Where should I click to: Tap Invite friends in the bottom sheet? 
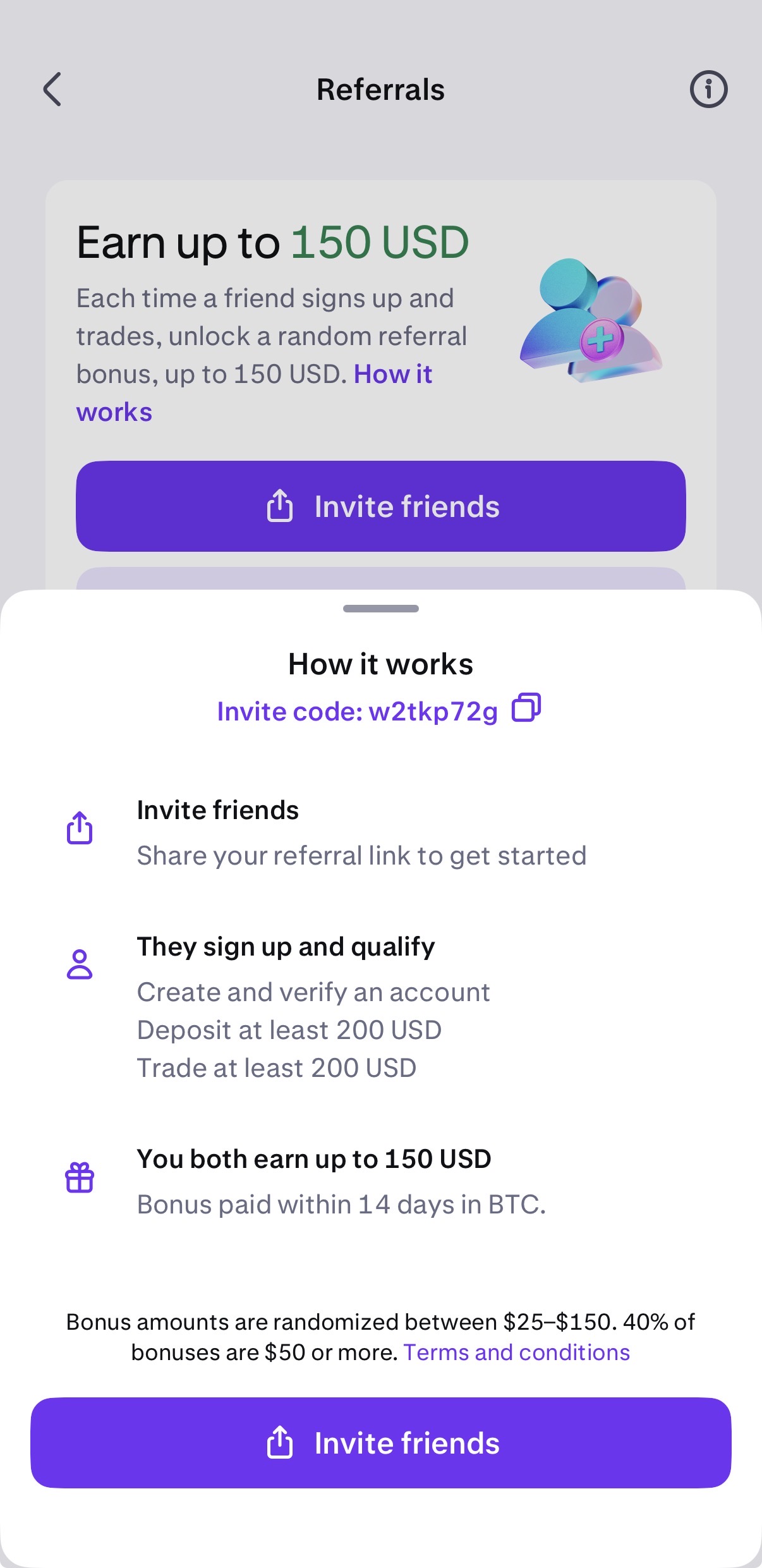(381, 1443)
